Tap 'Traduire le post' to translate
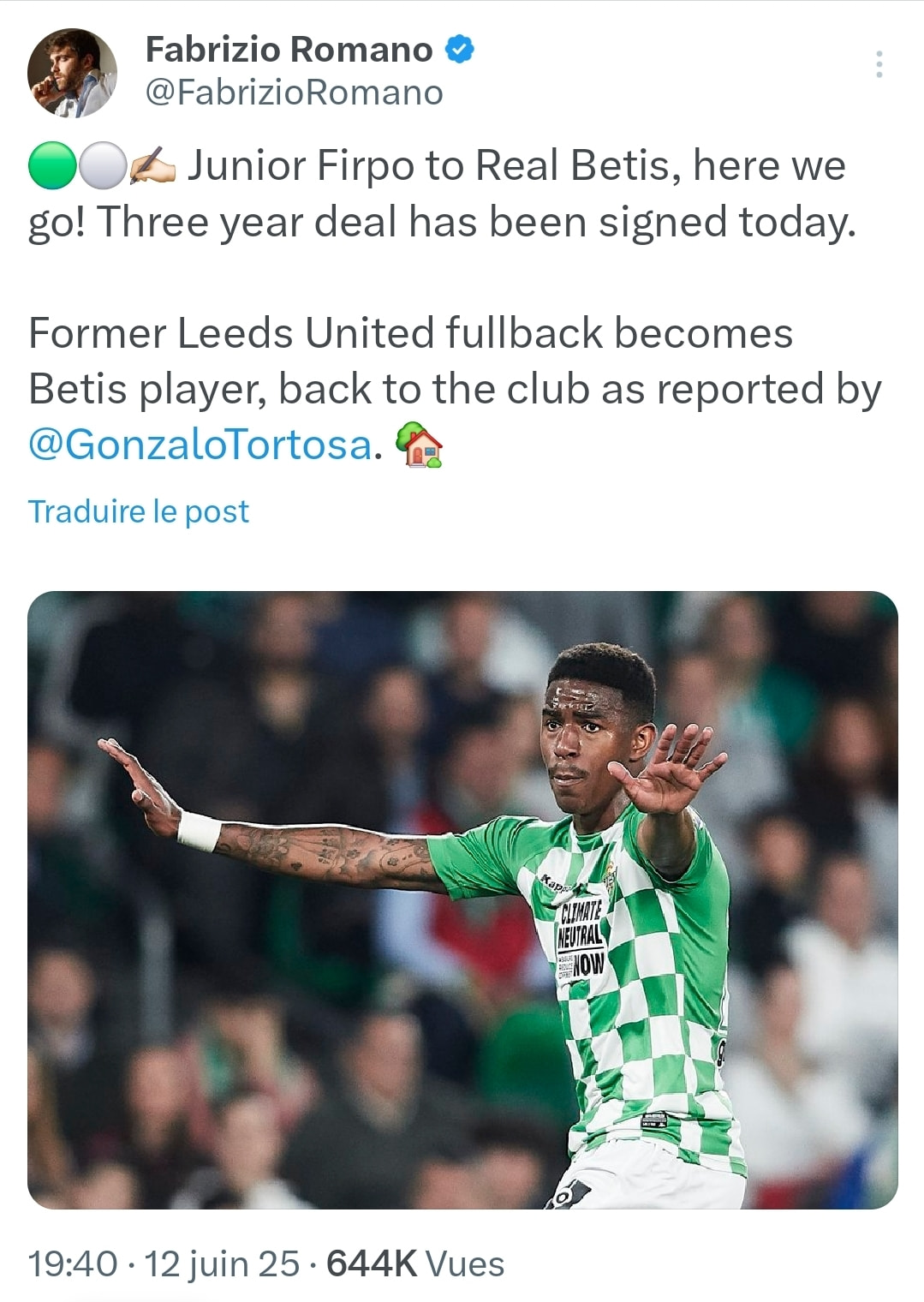924x1302 pixels. [139, 511]
